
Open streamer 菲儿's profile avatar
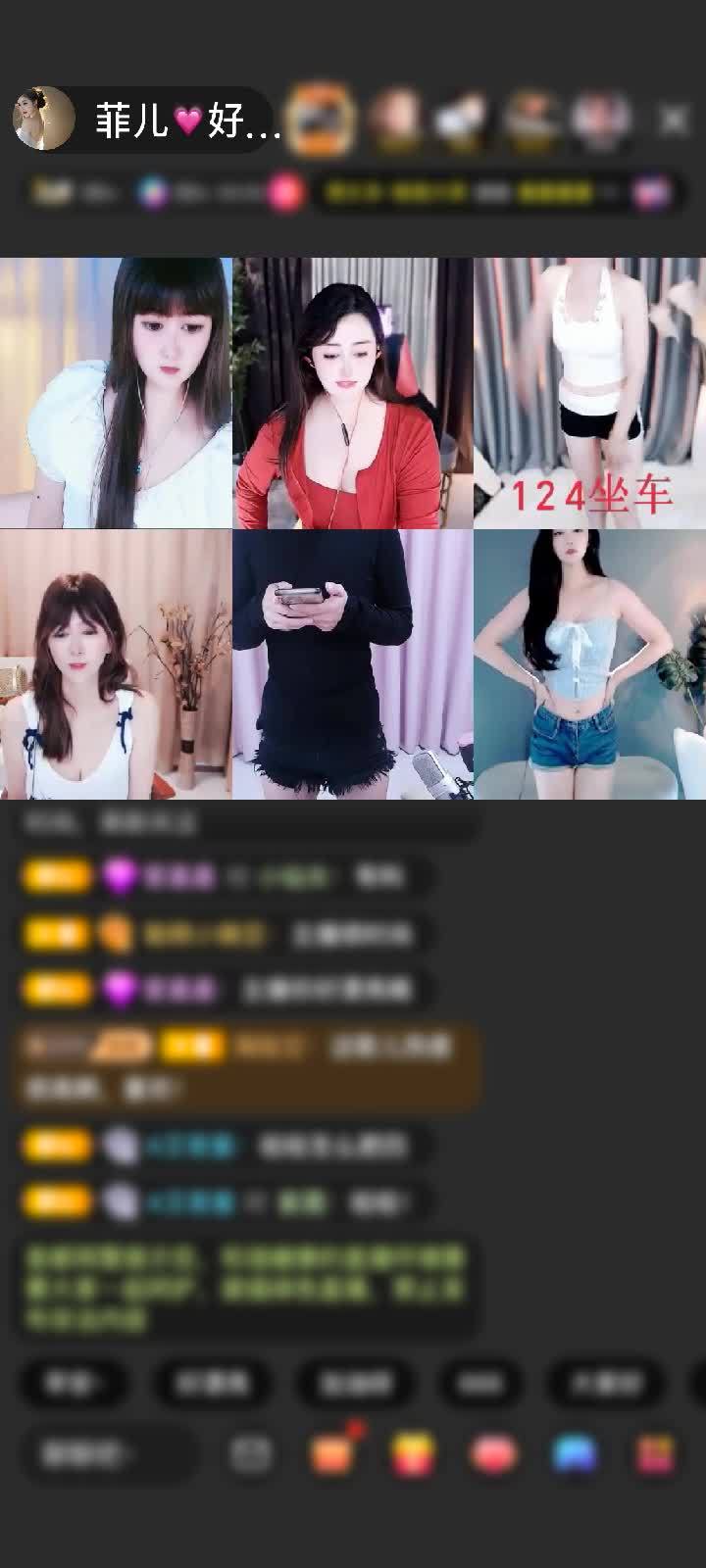[43, 119]
